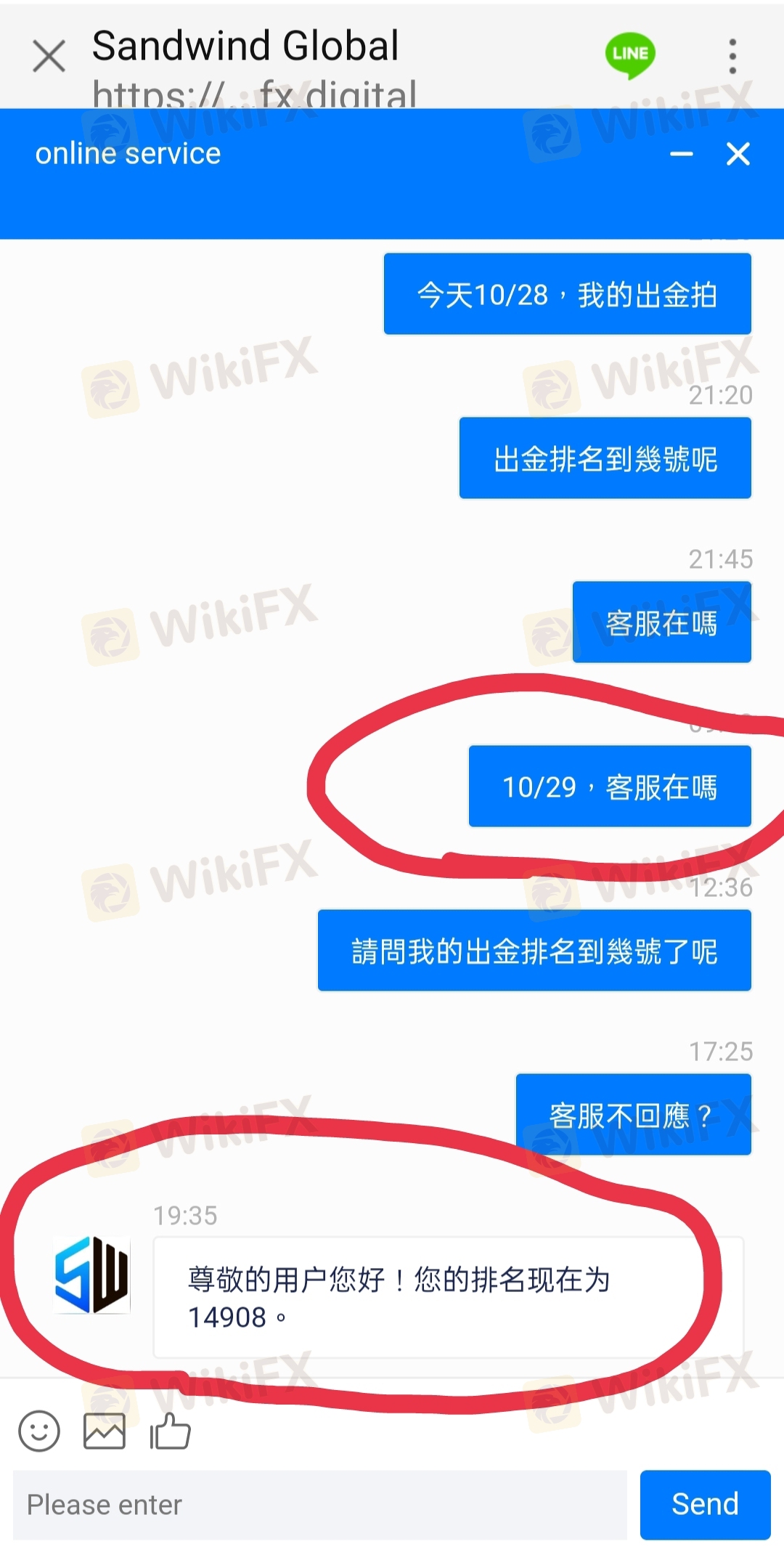The height and width of the screenshot is (1552, 784).
Task: Focus the 'Please enter' message field
Action: click(319, 1504)
